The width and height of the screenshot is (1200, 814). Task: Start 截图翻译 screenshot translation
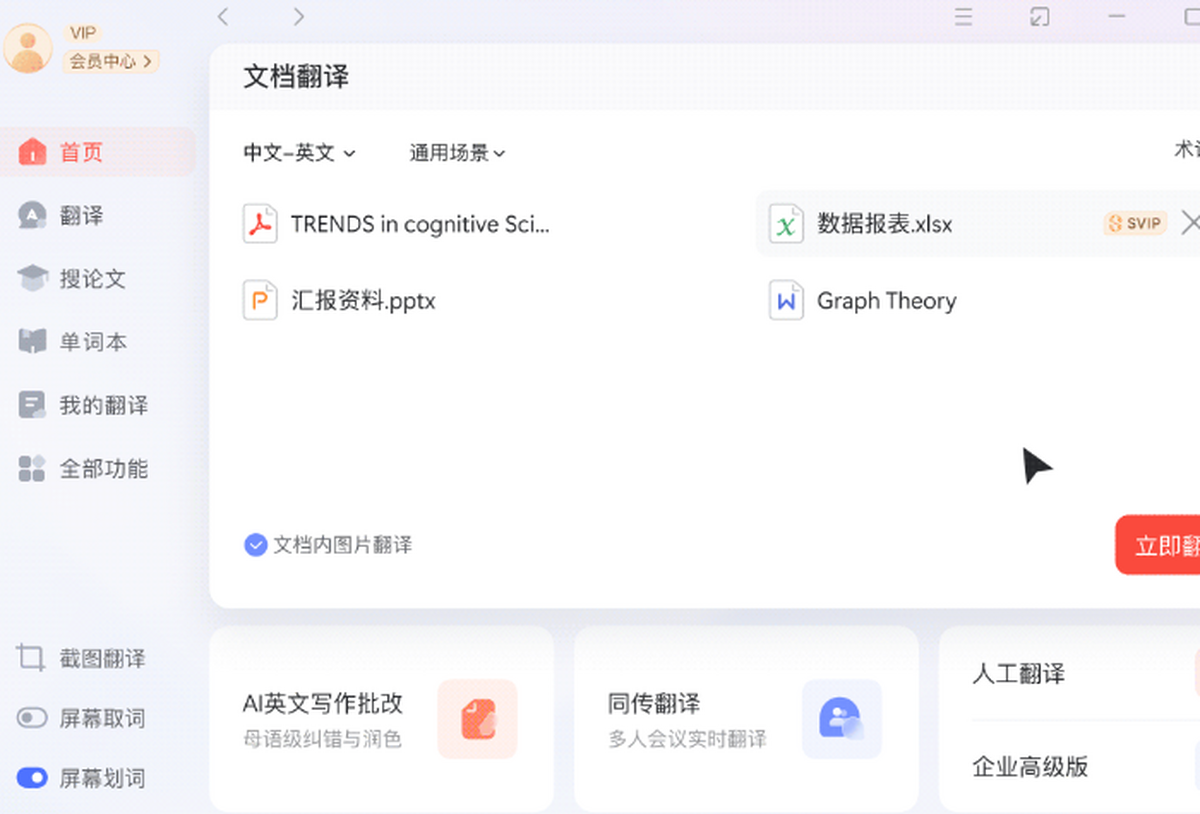101,658
